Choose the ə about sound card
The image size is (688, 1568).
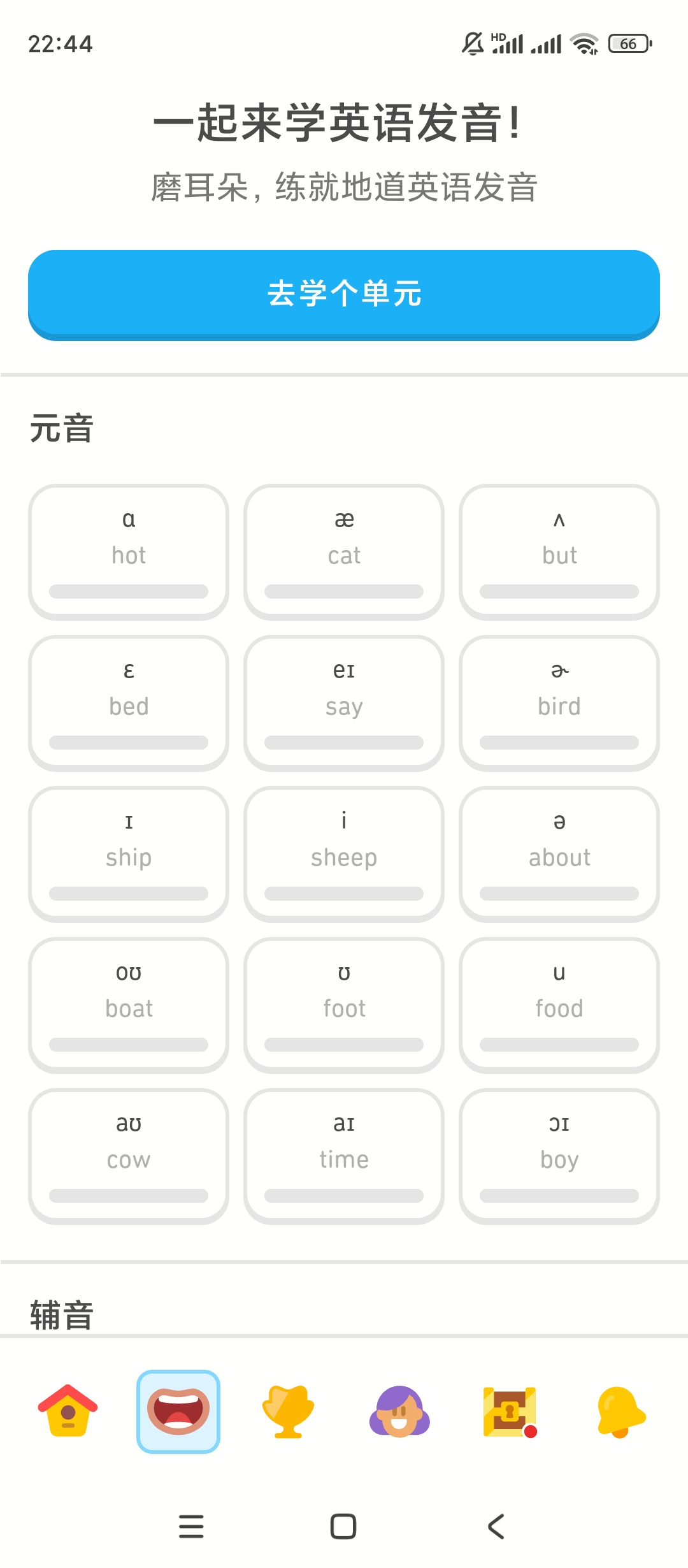(x=559, y=853)
